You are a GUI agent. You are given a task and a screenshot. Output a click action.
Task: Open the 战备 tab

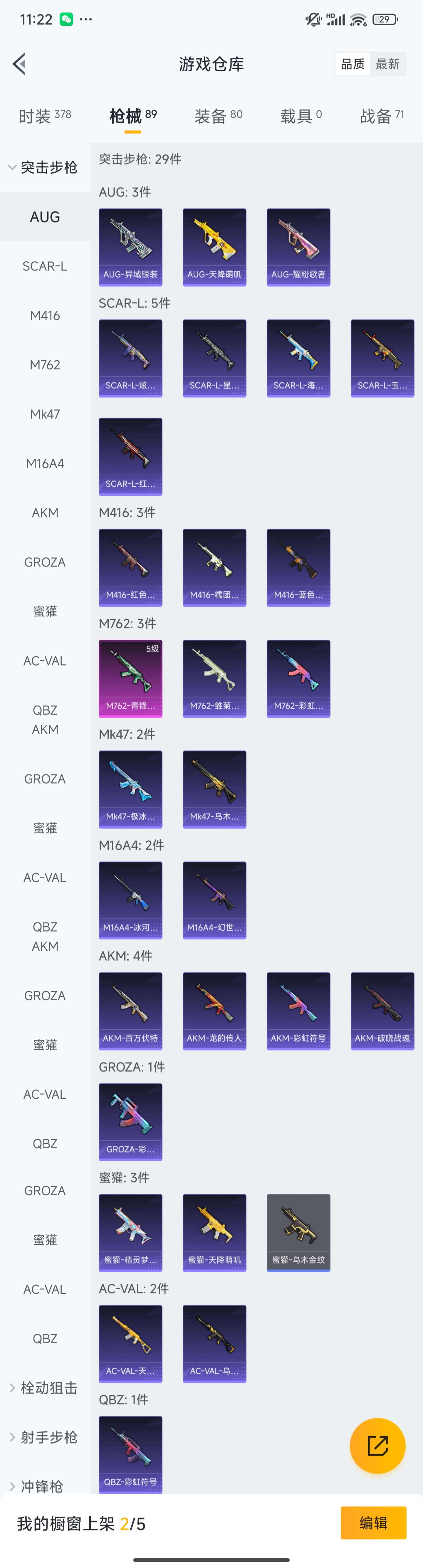pyautogui.click(x=382, y=116)
